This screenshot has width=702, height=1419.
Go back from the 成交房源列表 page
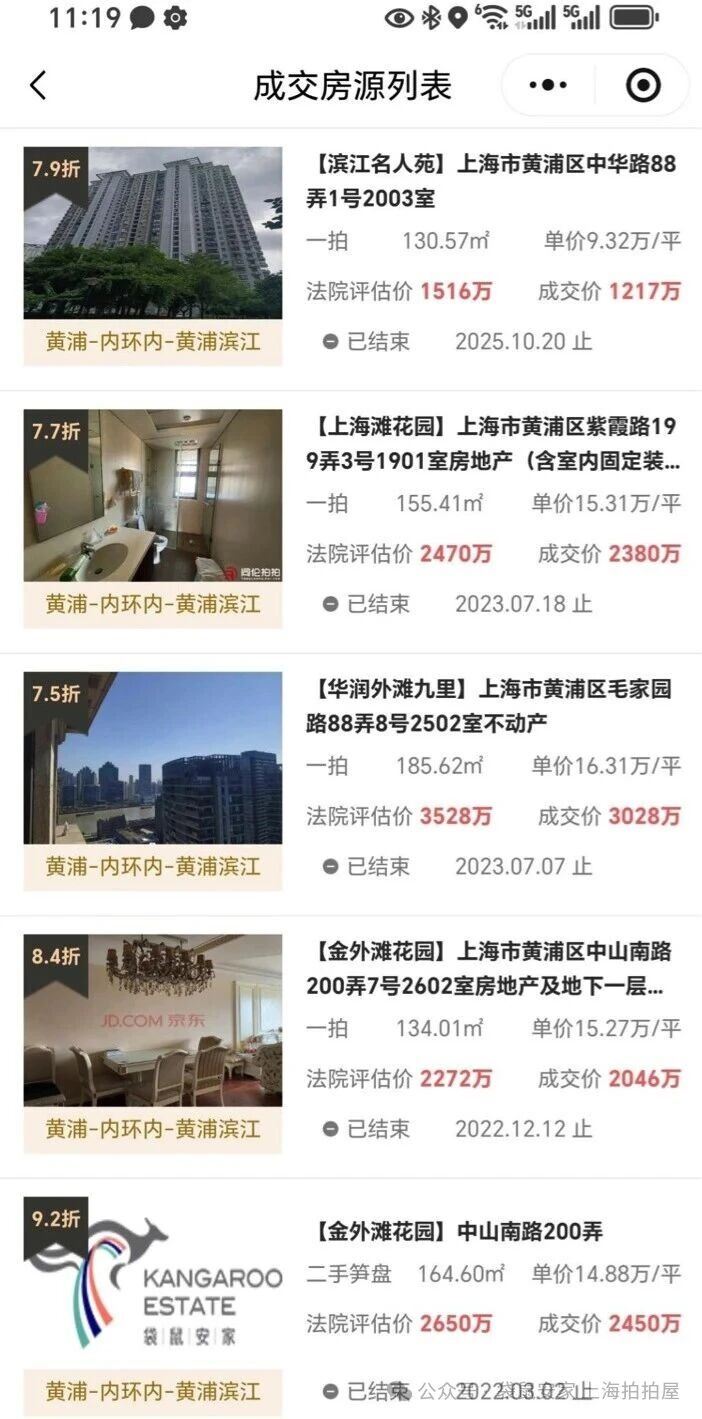click(38, 86)
